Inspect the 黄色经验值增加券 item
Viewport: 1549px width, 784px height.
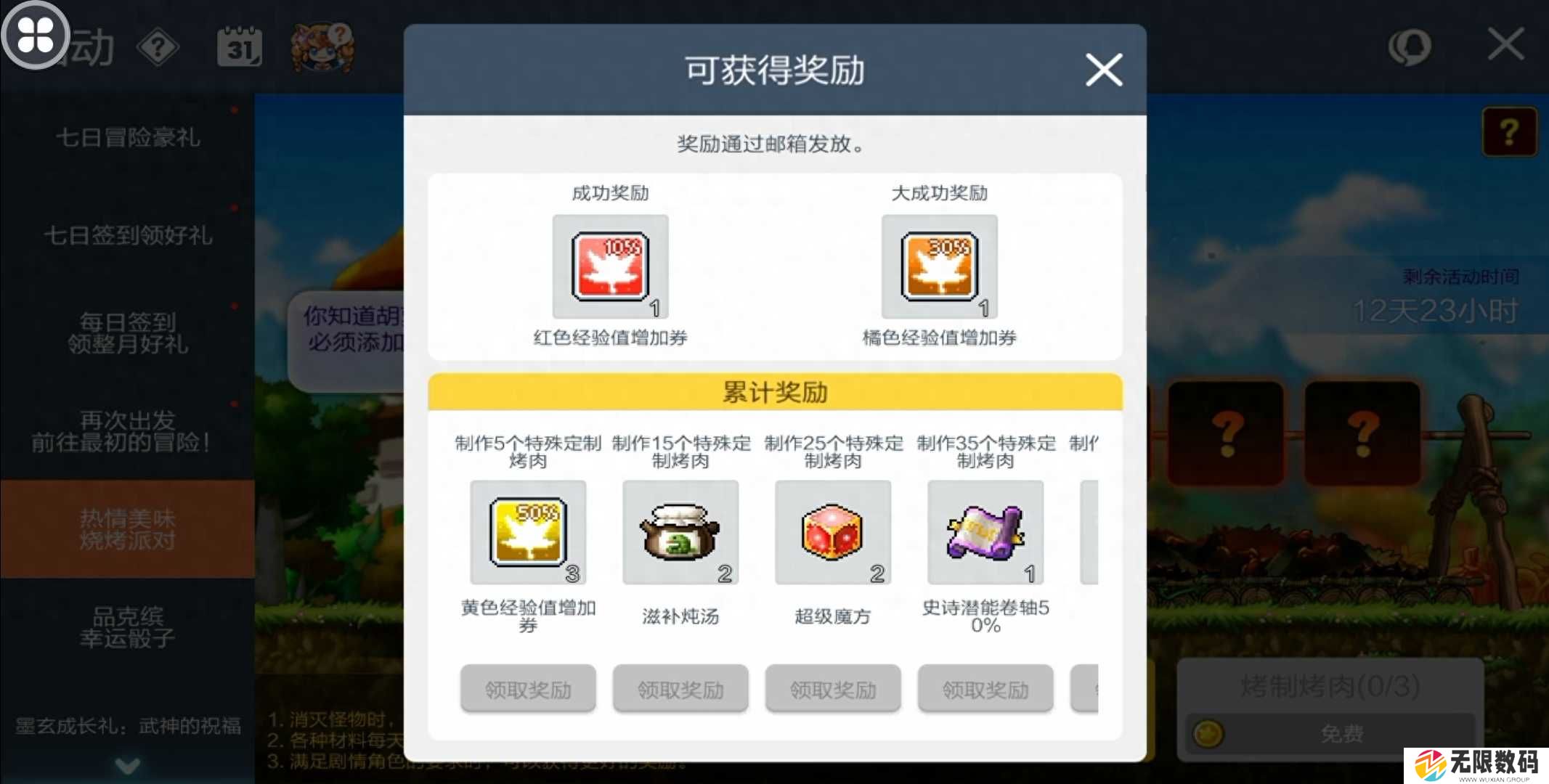528,532
